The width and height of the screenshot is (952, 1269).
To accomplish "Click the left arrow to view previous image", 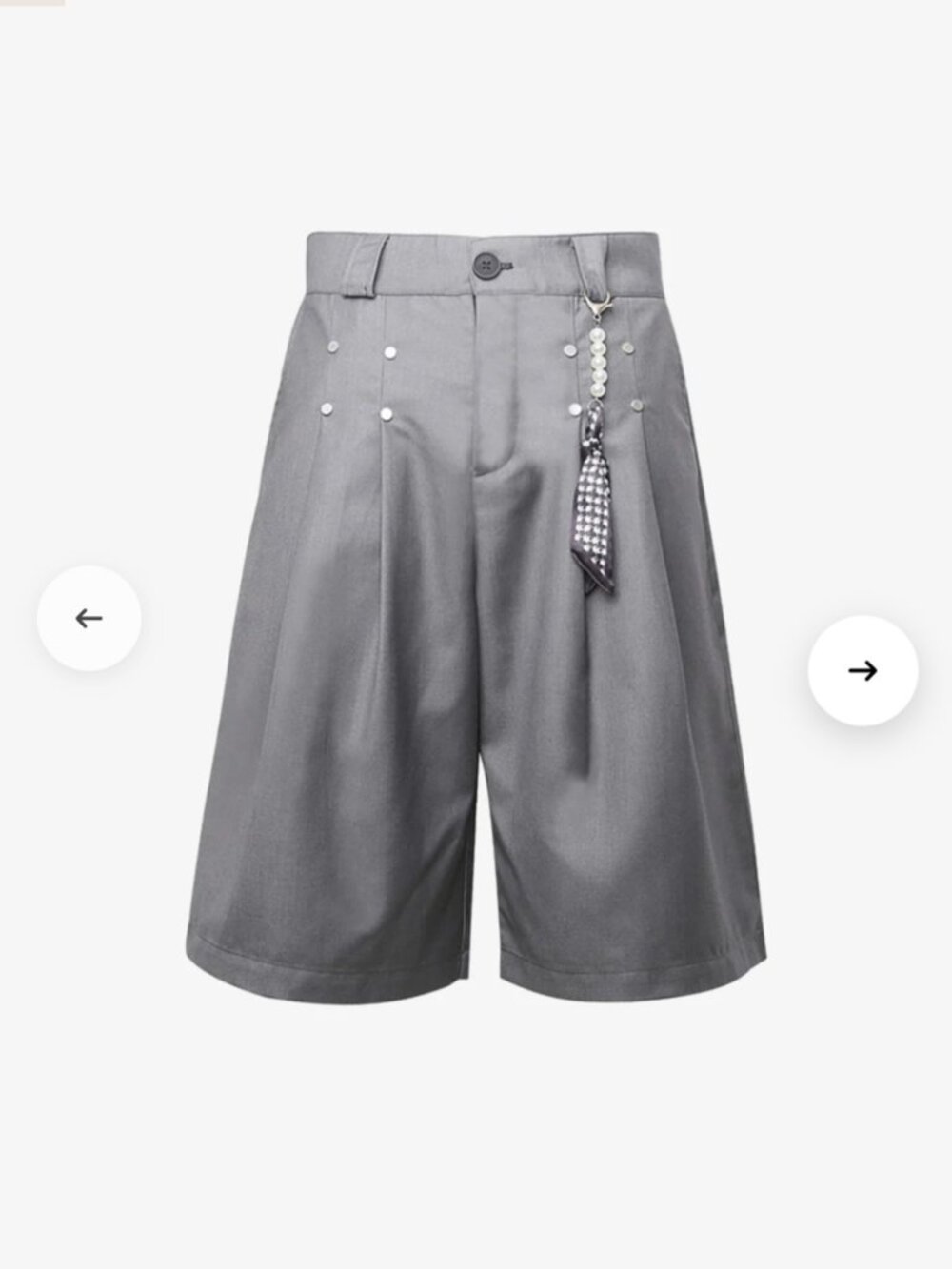I will coord(89,617).
